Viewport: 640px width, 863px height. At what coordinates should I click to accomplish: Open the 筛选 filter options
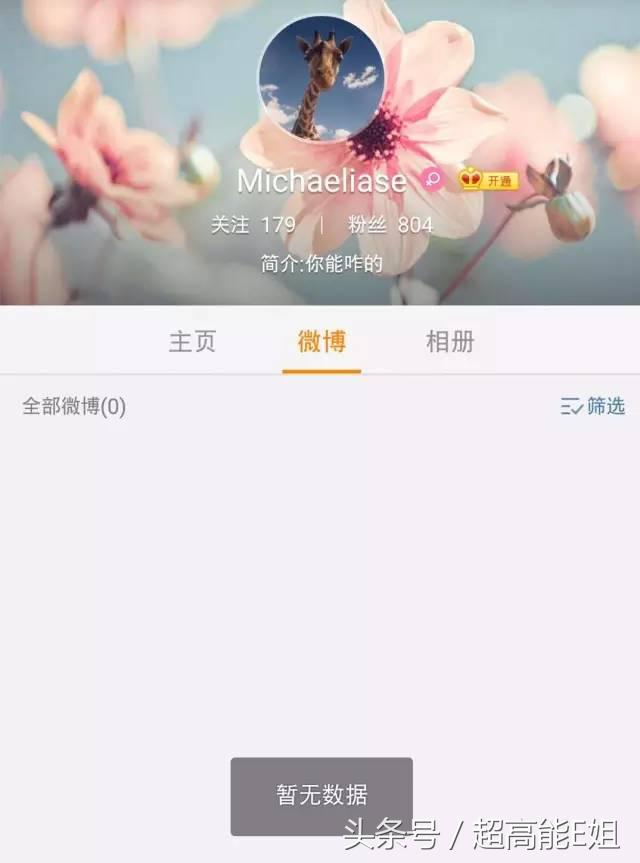tap(593, 406)
